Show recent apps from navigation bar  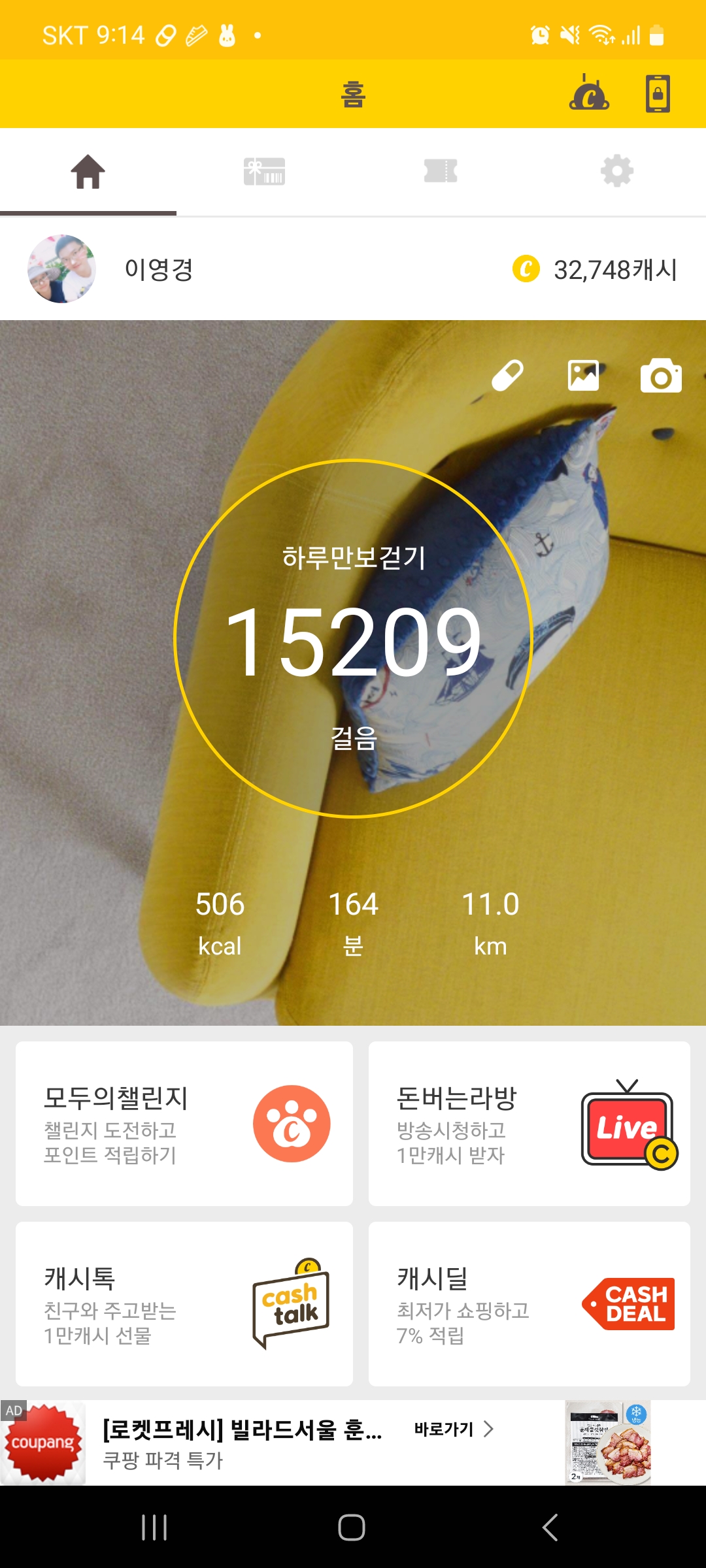(154, 1527)
